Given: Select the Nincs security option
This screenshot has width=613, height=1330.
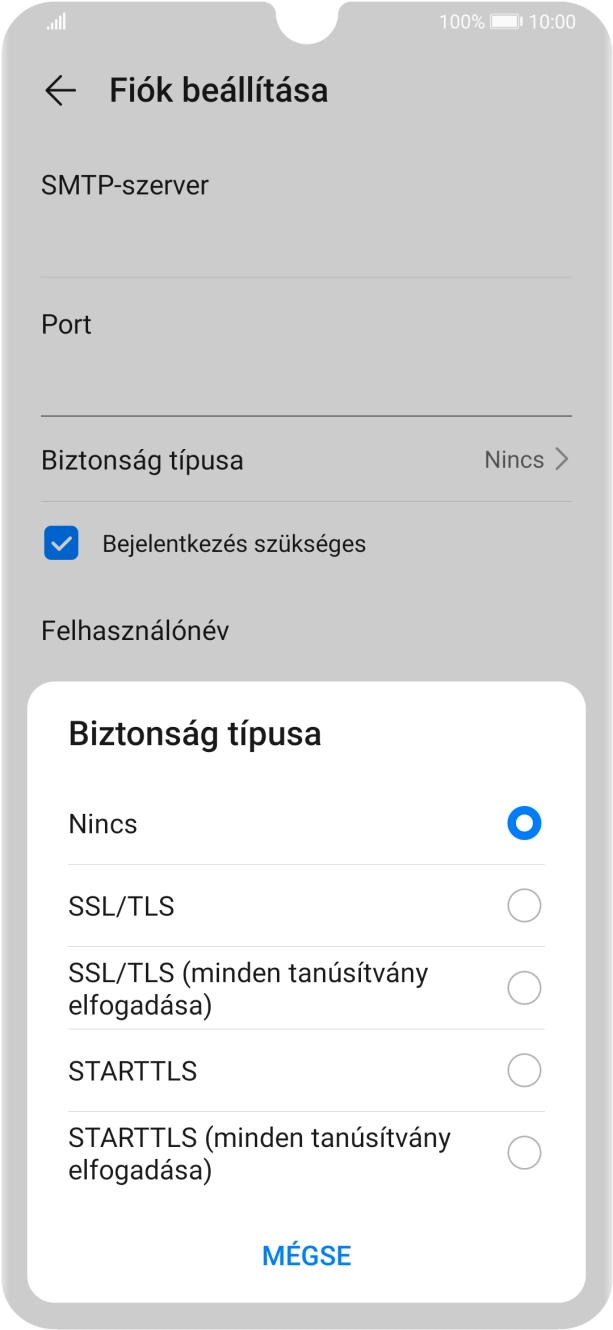Looking at the screenshot, I should 306,824.
